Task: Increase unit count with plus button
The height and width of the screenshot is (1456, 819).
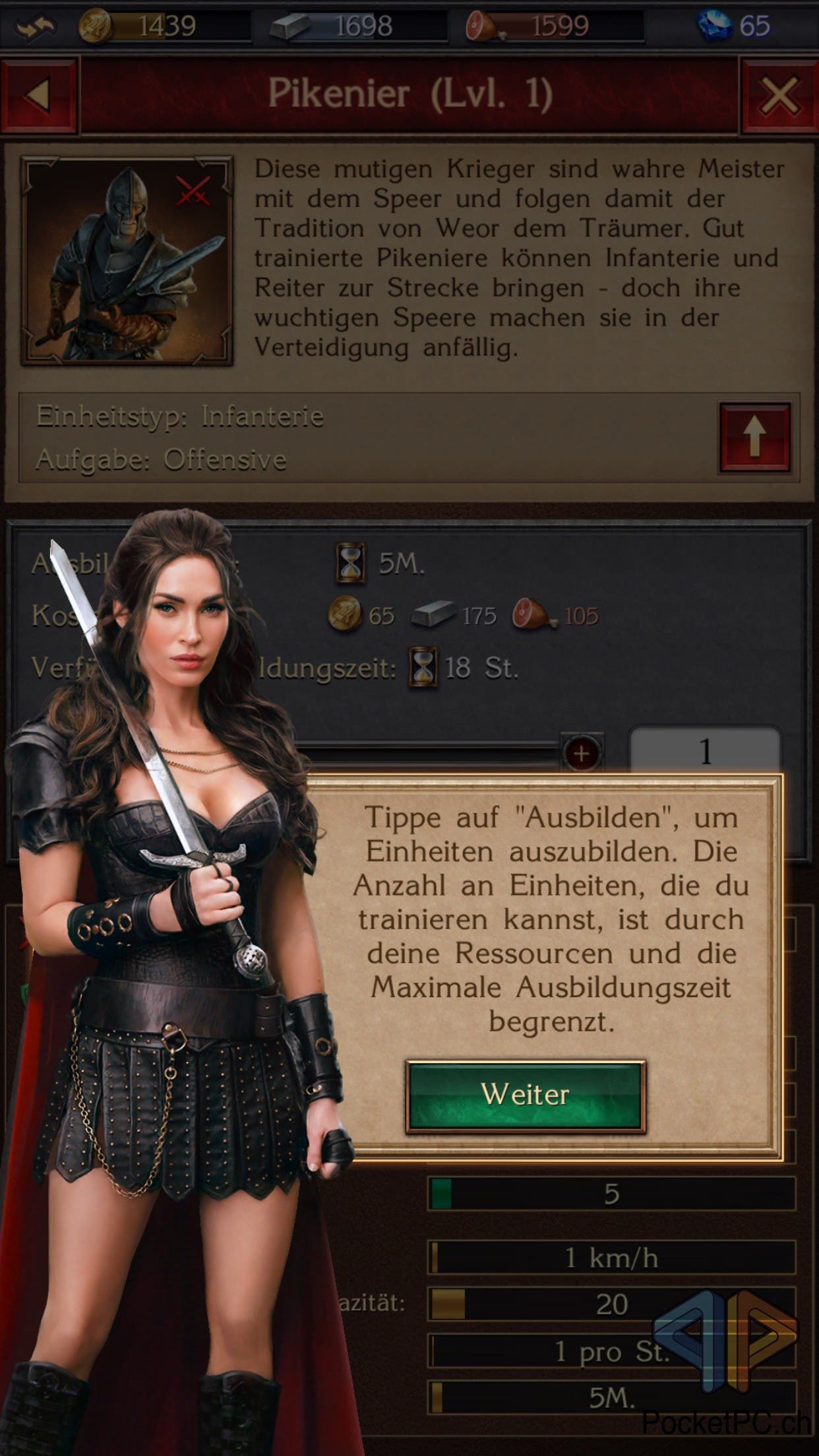Action: (582, 752)
